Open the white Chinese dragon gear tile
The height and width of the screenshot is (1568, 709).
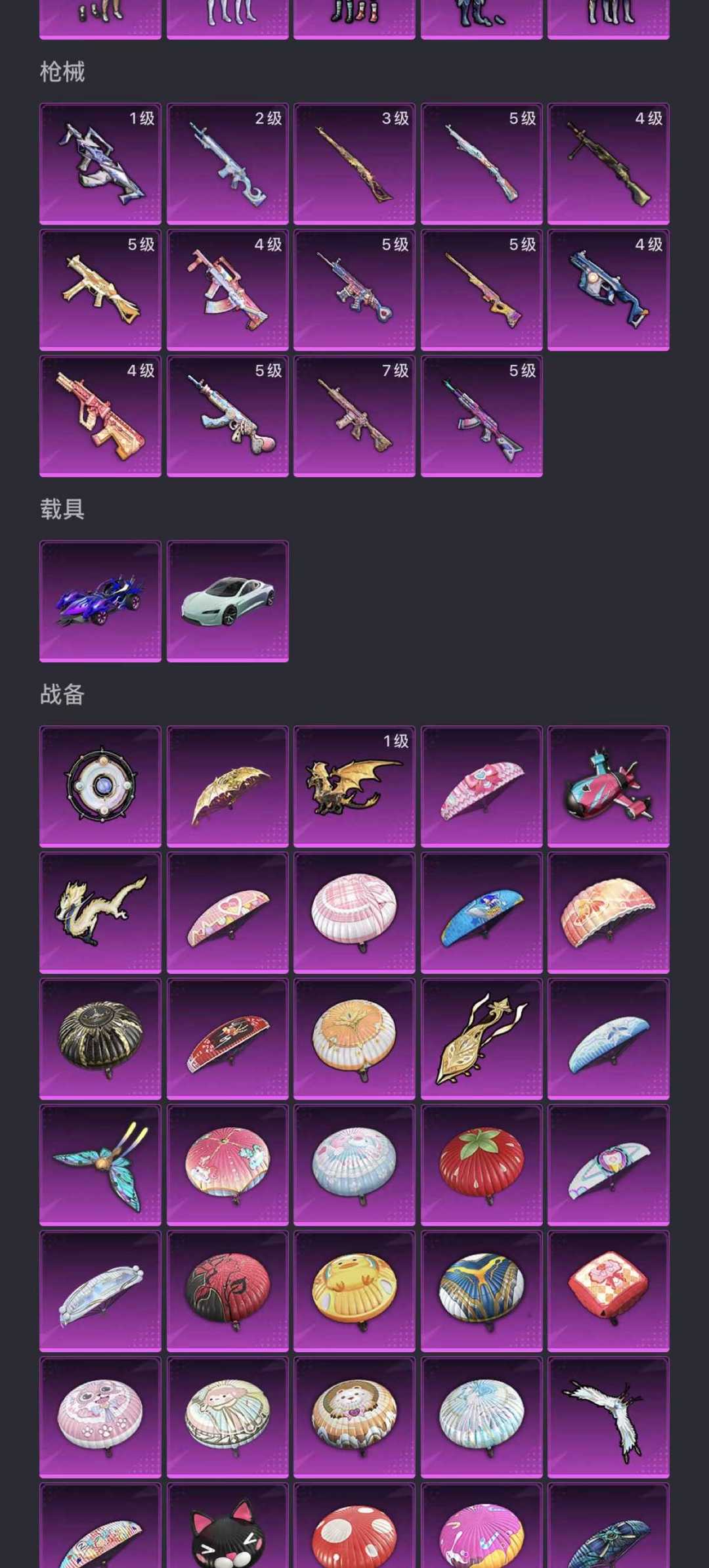tap(100, 912)
